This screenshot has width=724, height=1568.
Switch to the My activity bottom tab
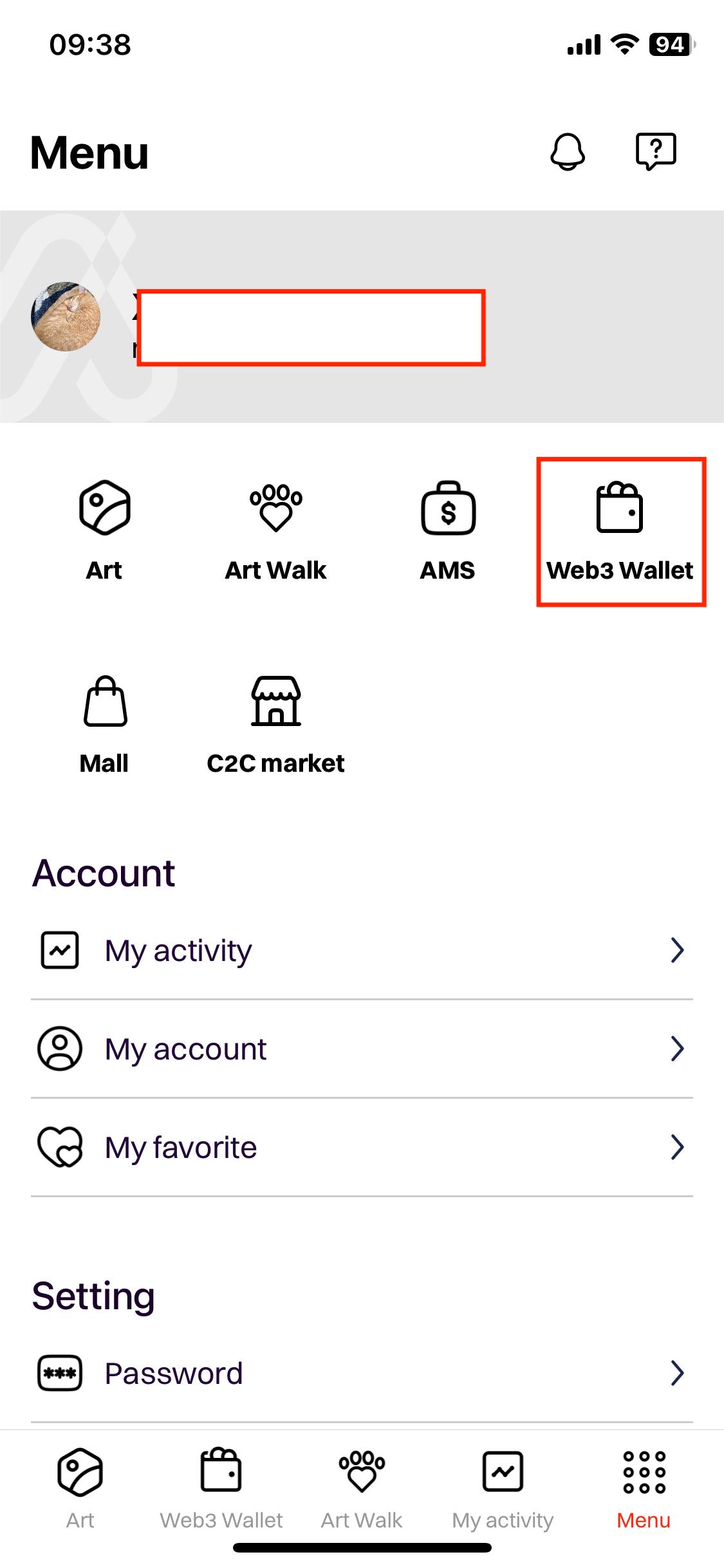click(x=503, y=1488)
